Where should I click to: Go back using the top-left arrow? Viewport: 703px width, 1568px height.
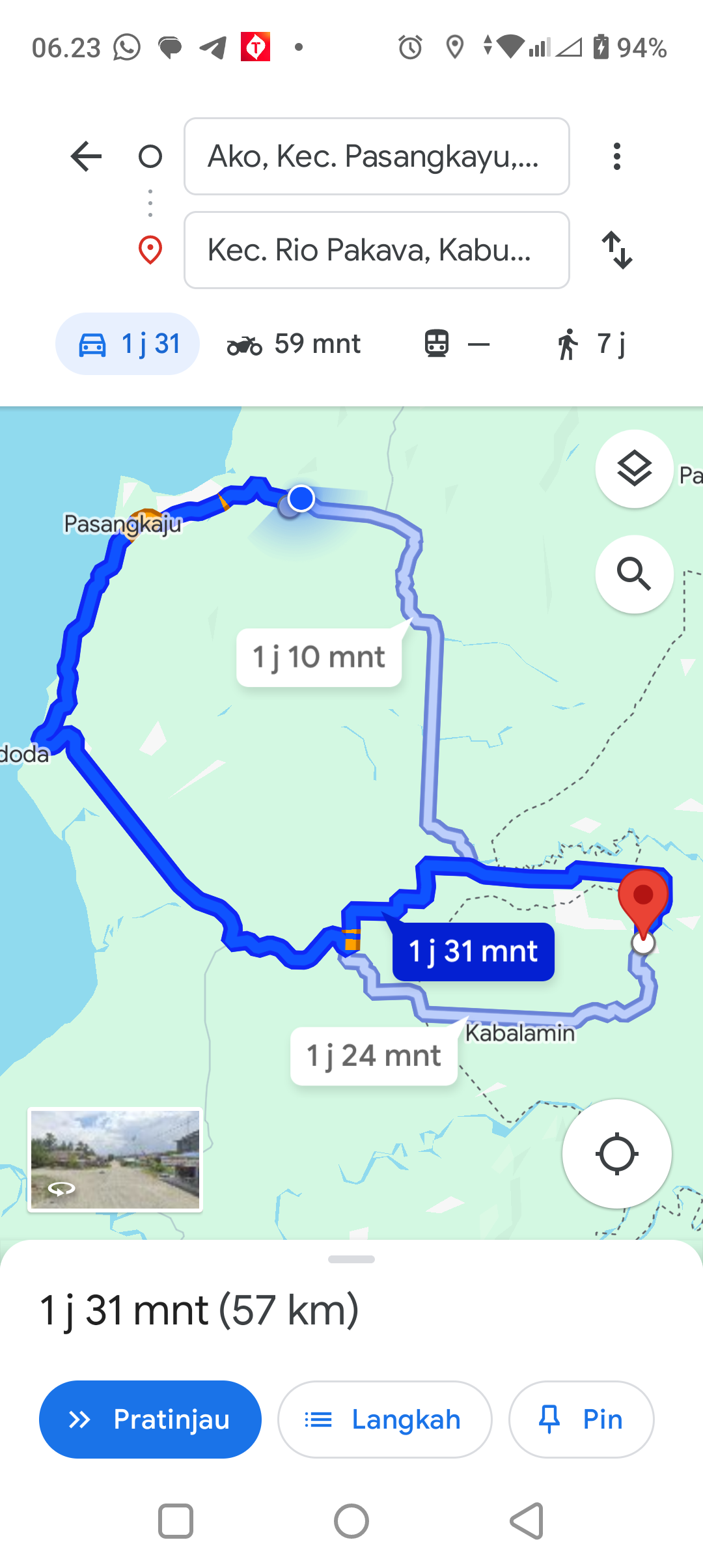pyautogui.click(x=86, y=156)
